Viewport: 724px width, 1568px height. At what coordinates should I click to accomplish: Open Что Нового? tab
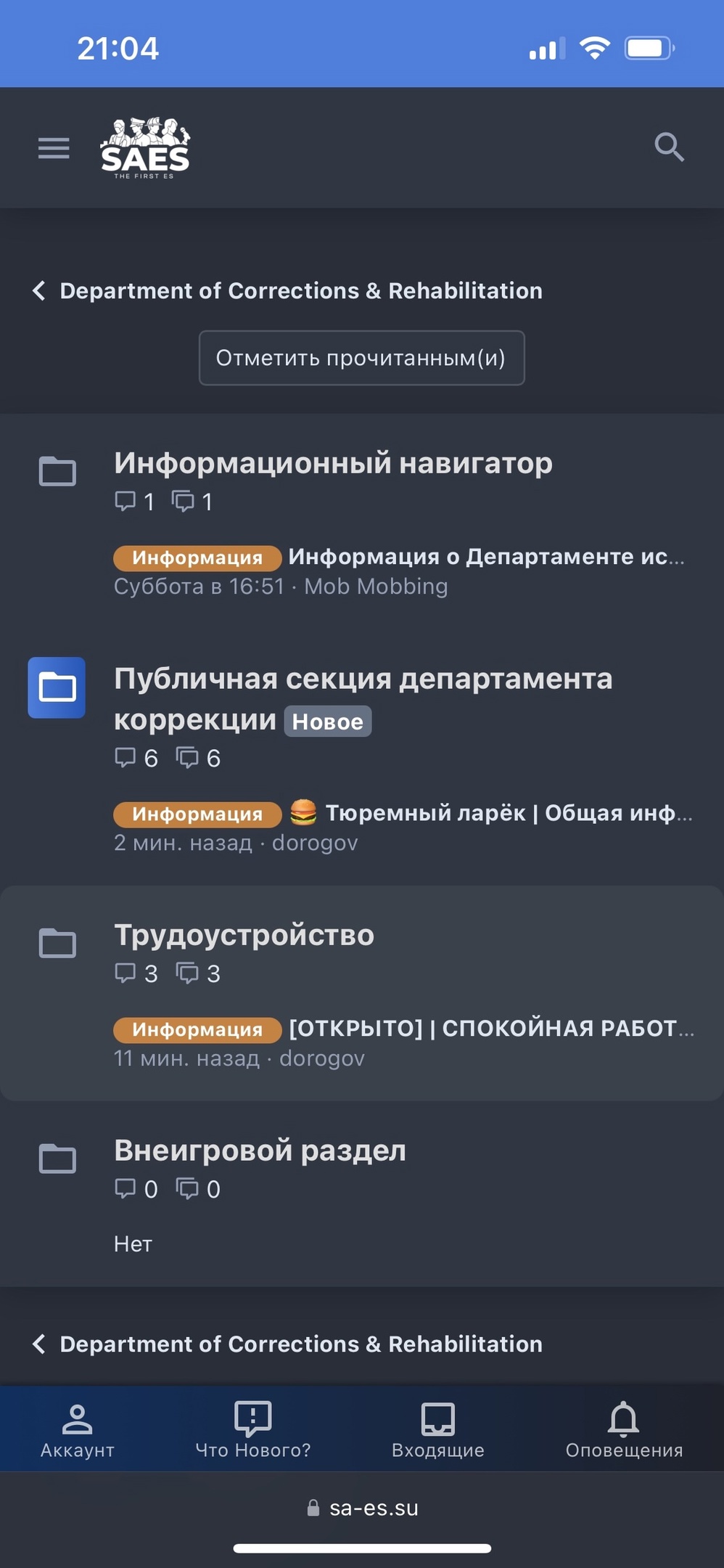pos(252,1430)
